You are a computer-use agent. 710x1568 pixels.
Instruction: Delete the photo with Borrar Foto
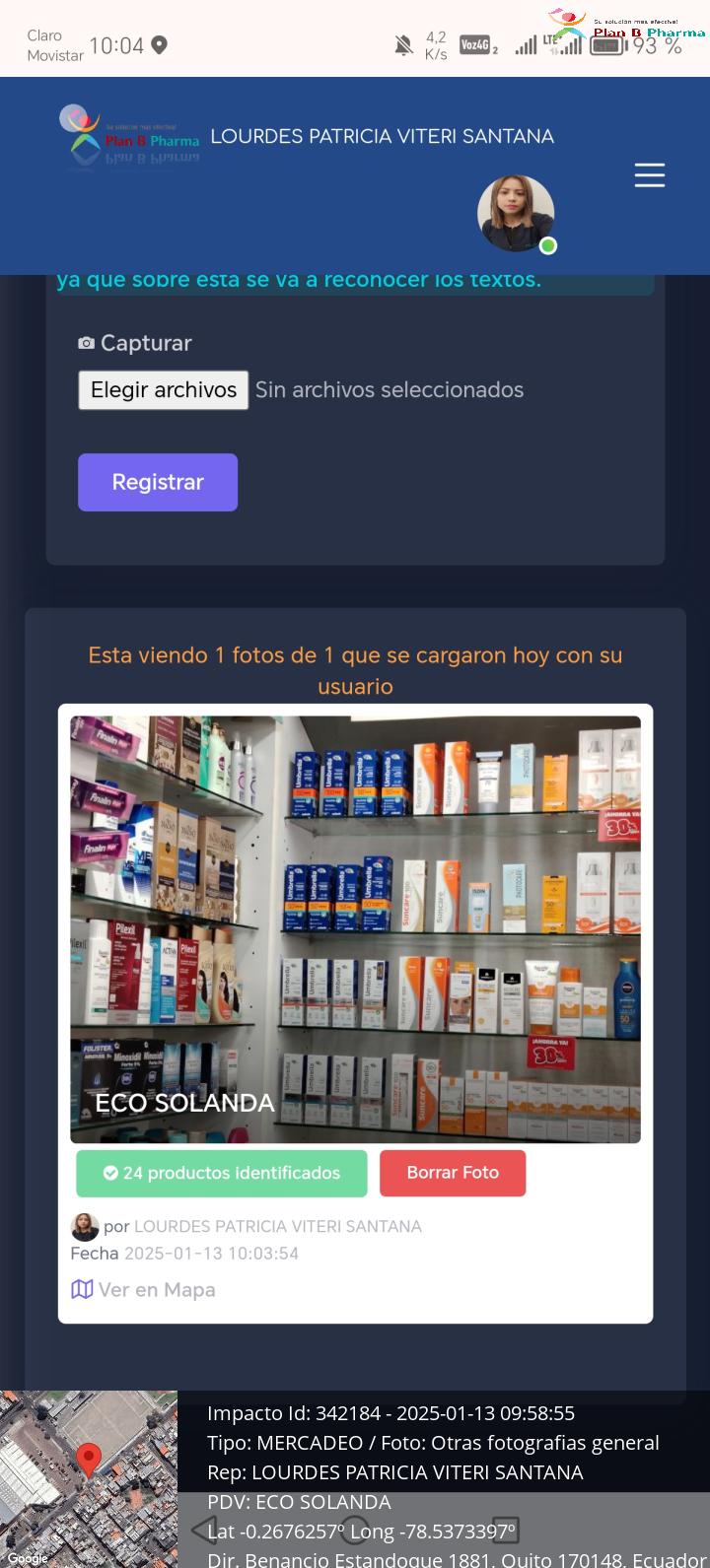click(x=453, y=1173)
